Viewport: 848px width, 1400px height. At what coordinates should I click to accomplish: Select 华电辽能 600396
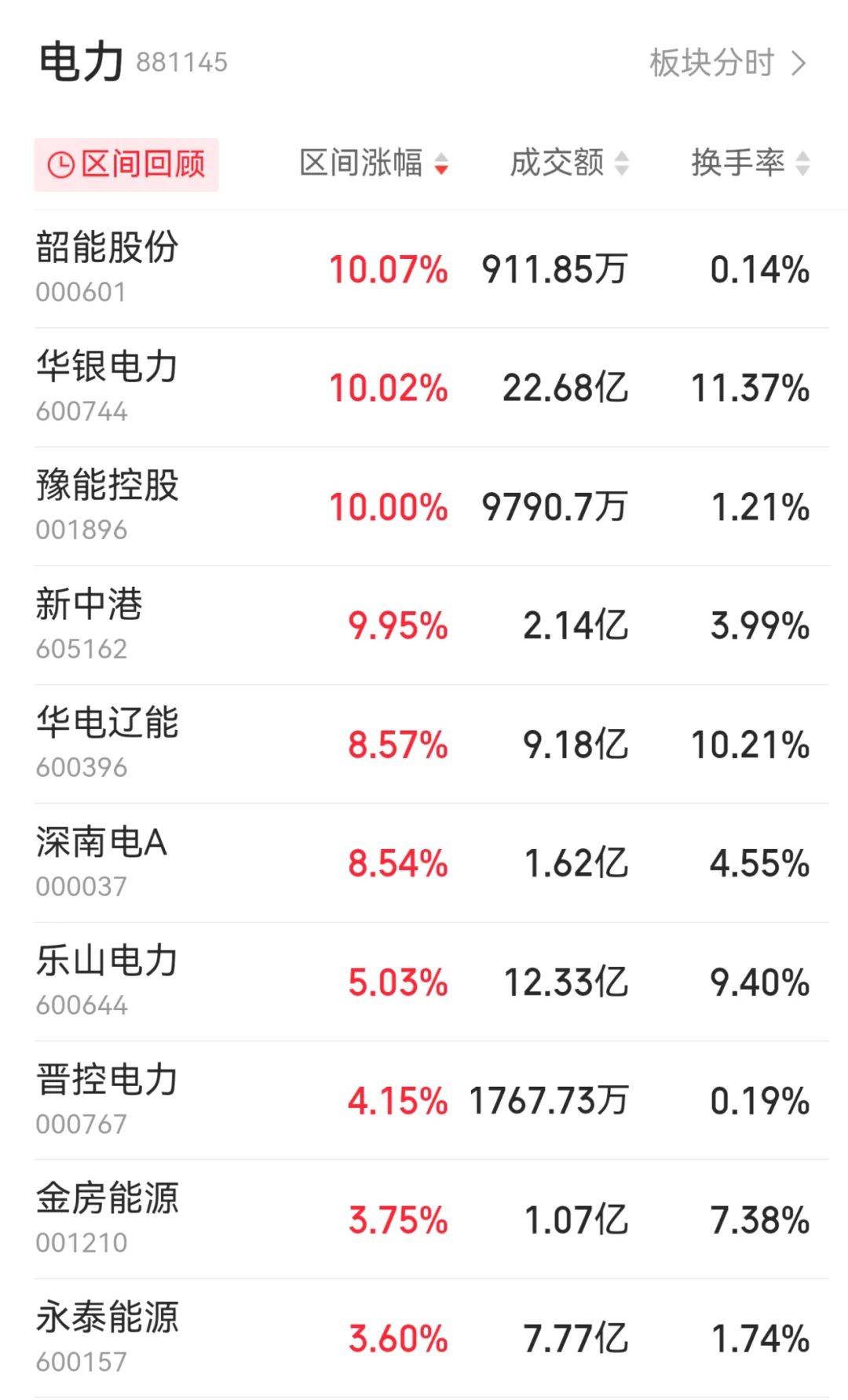click(432, 744)
